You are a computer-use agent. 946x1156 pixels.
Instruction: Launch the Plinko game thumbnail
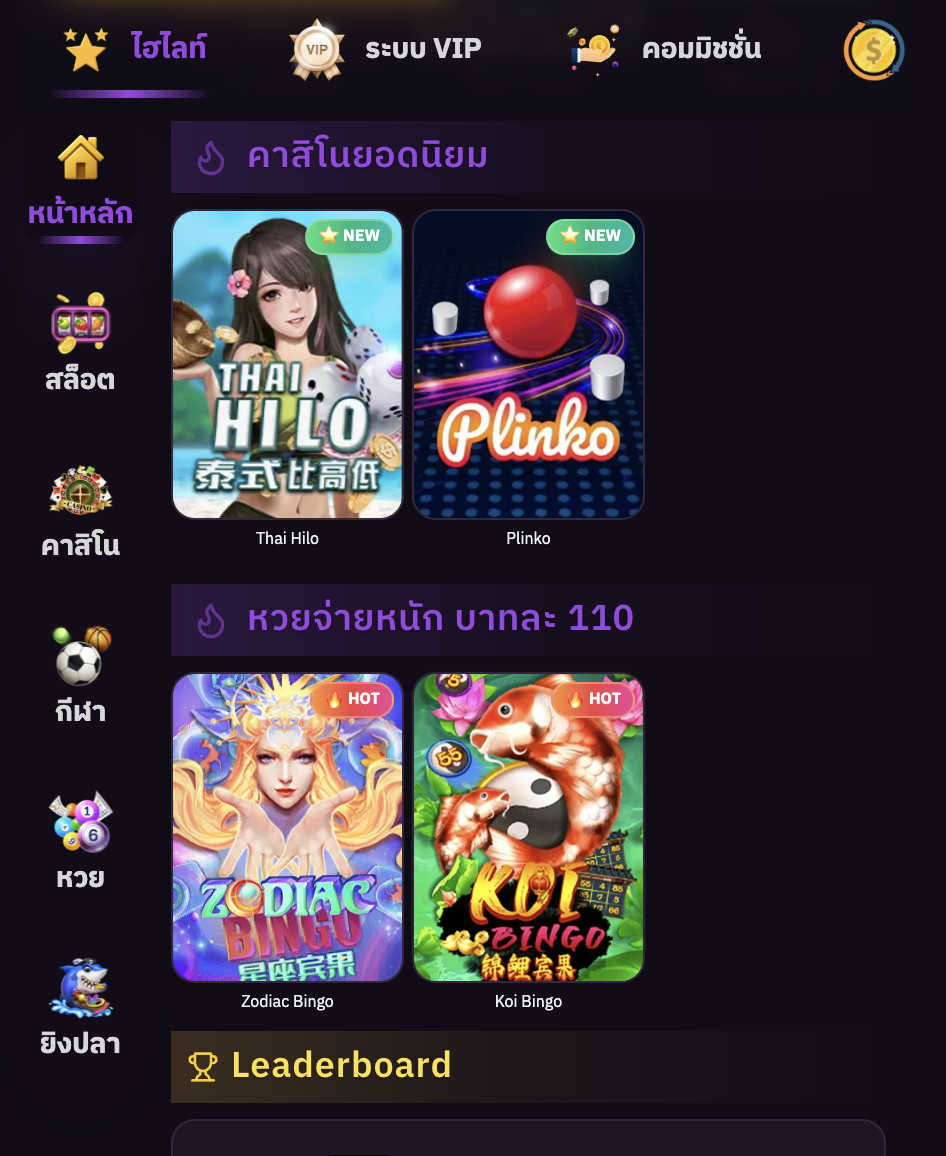[x=528, y=364]
